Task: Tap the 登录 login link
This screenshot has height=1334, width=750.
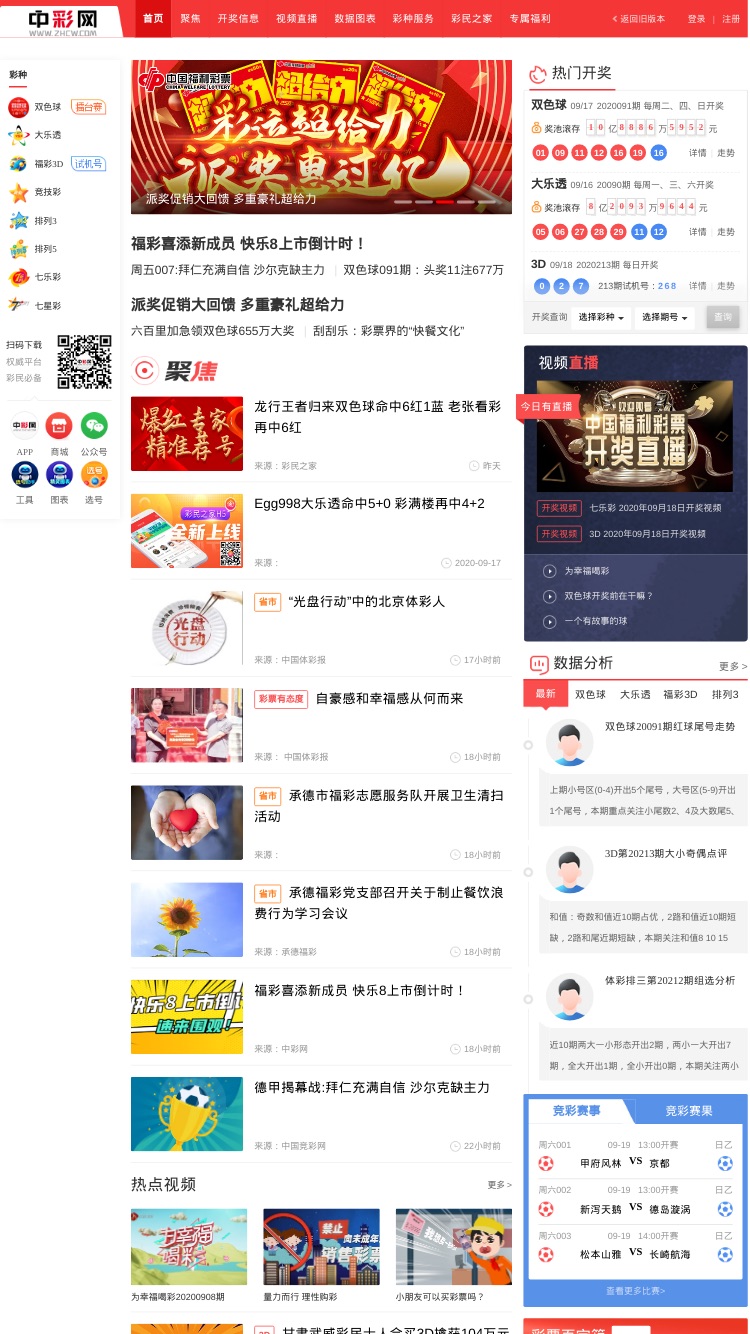Action: coord(696,19)
